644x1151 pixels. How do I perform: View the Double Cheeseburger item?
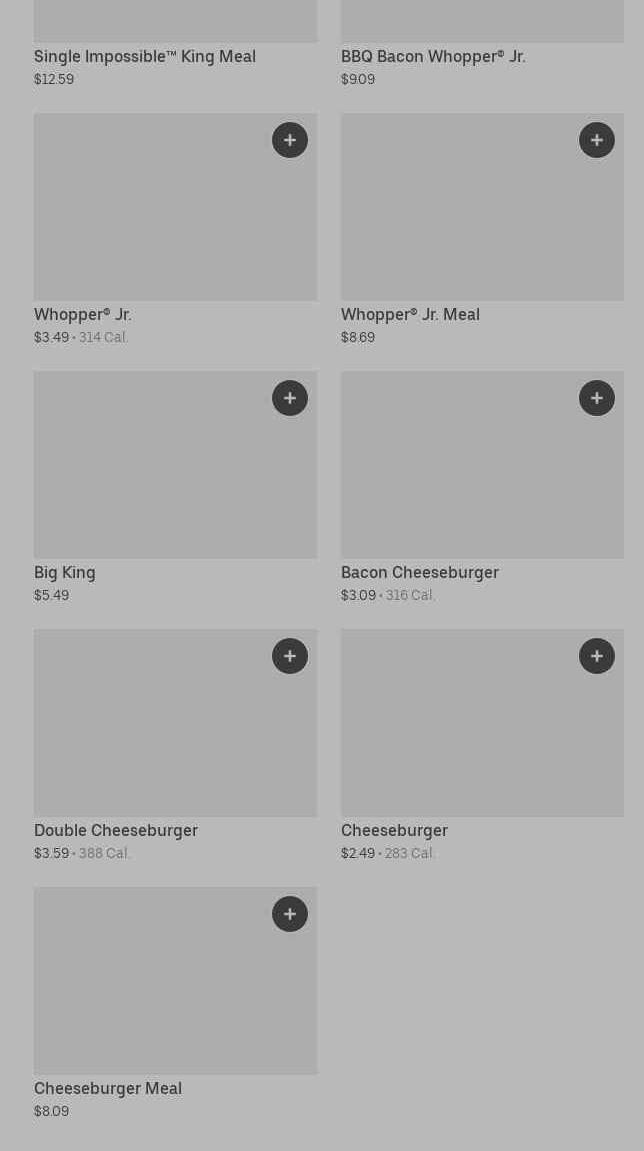click(x=176, y=746)
